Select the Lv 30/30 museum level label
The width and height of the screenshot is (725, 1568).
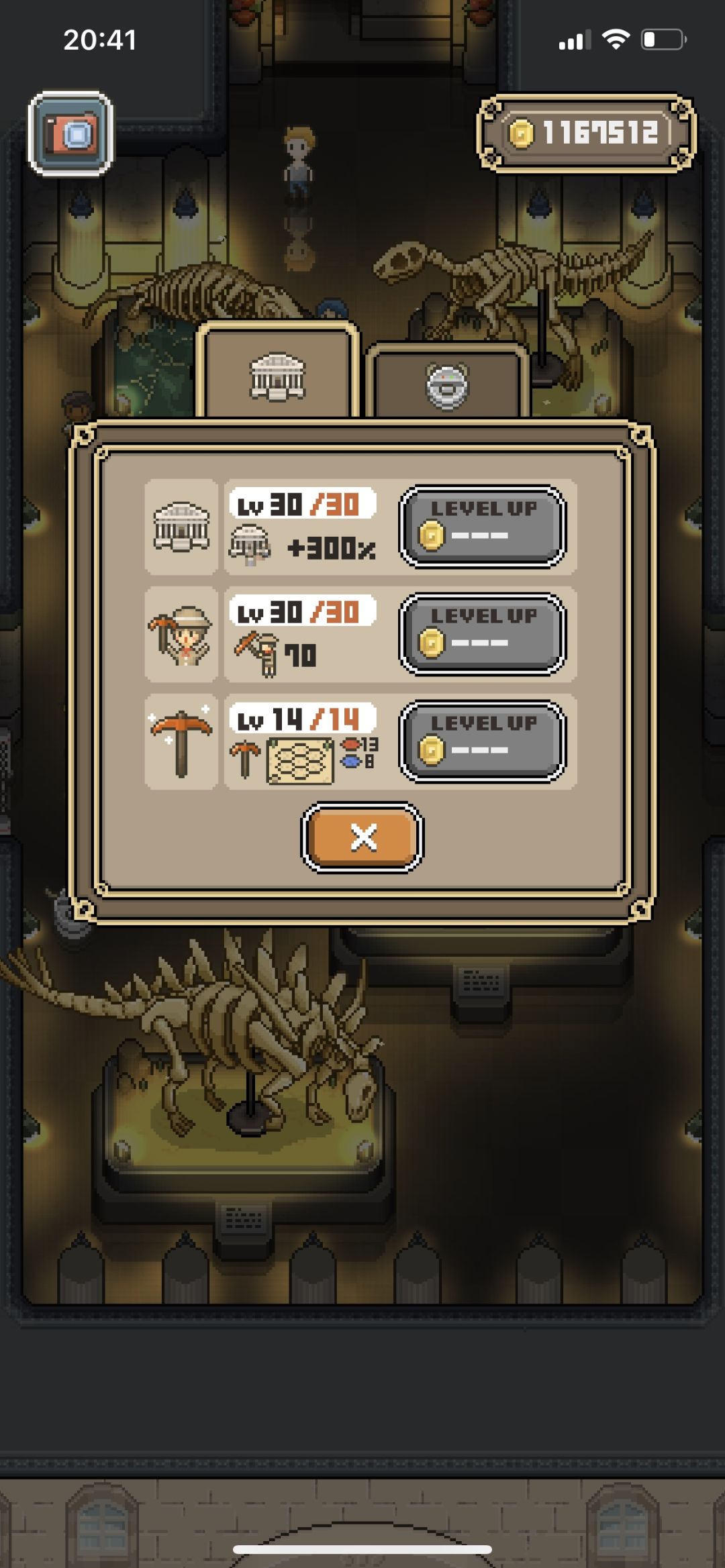pos(300,503)
